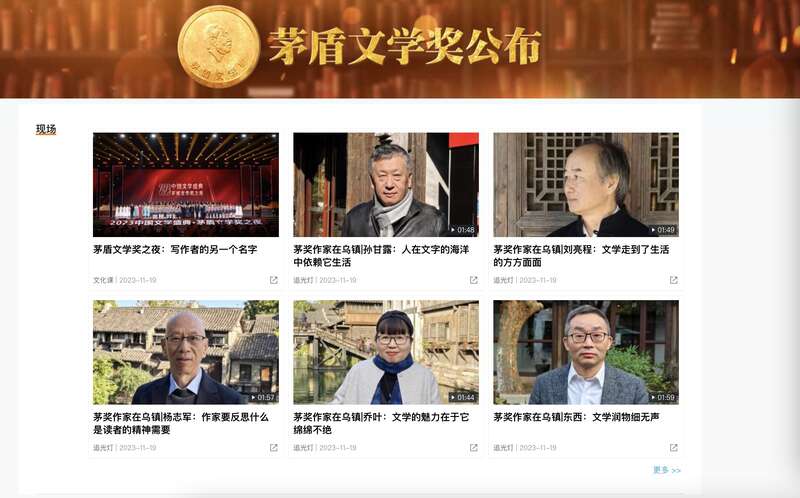Open the share icon under 孙甘露's video

pyautogui.click(x=474, y=280)
